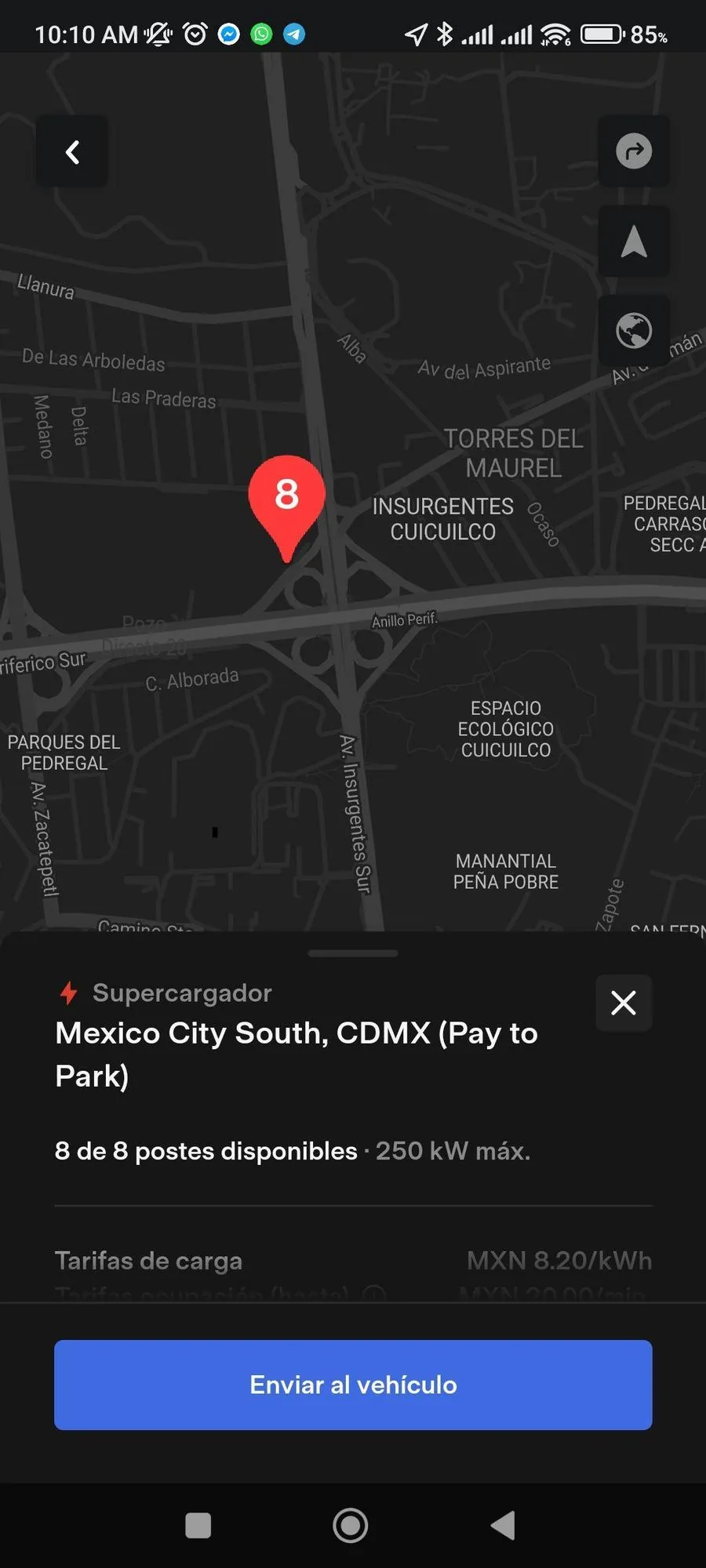Close the Supercargador details panel

coord(624,1003)
